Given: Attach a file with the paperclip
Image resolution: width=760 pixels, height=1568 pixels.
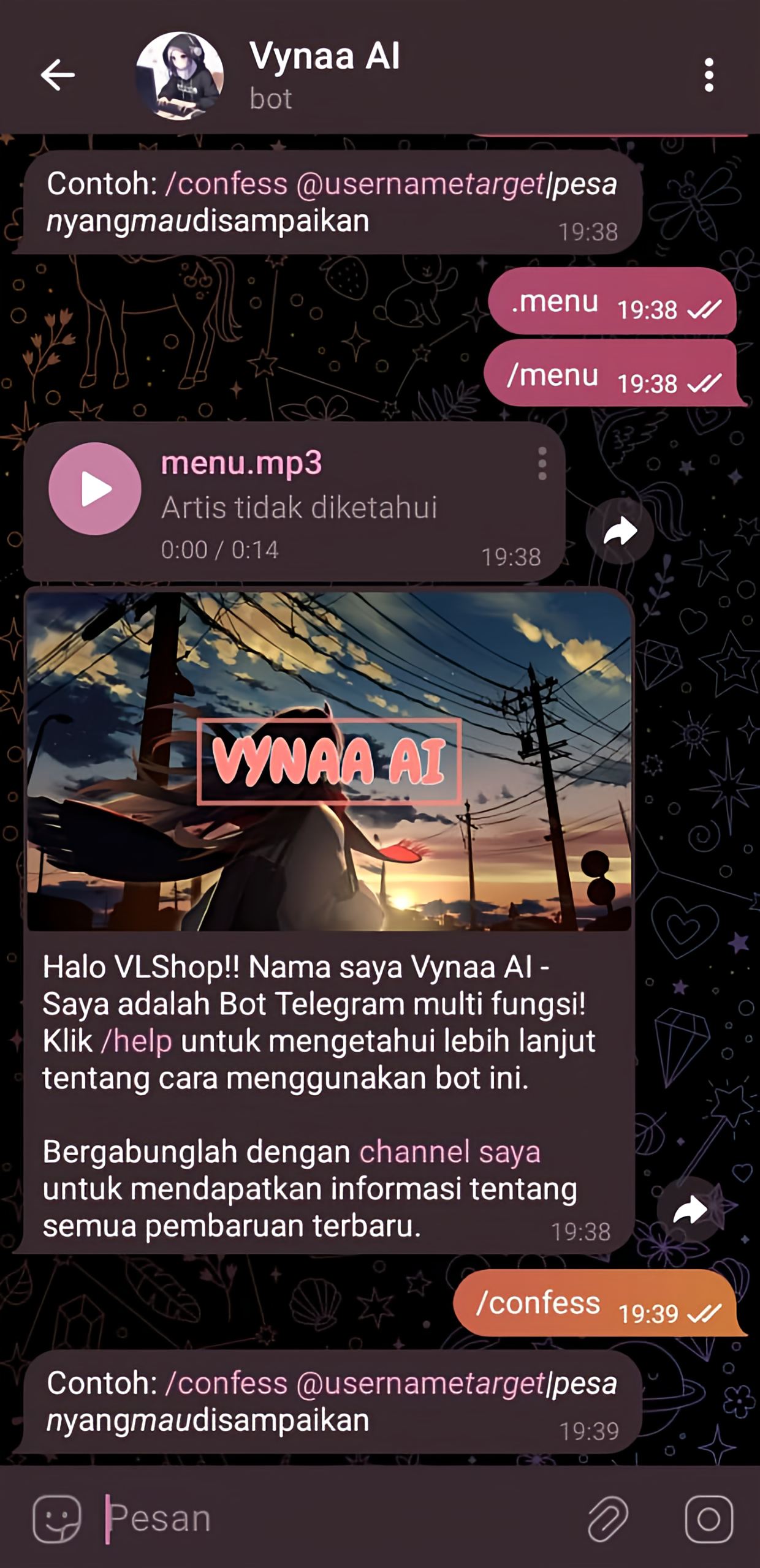Looking at the screenshot, I should (607, 1518).
